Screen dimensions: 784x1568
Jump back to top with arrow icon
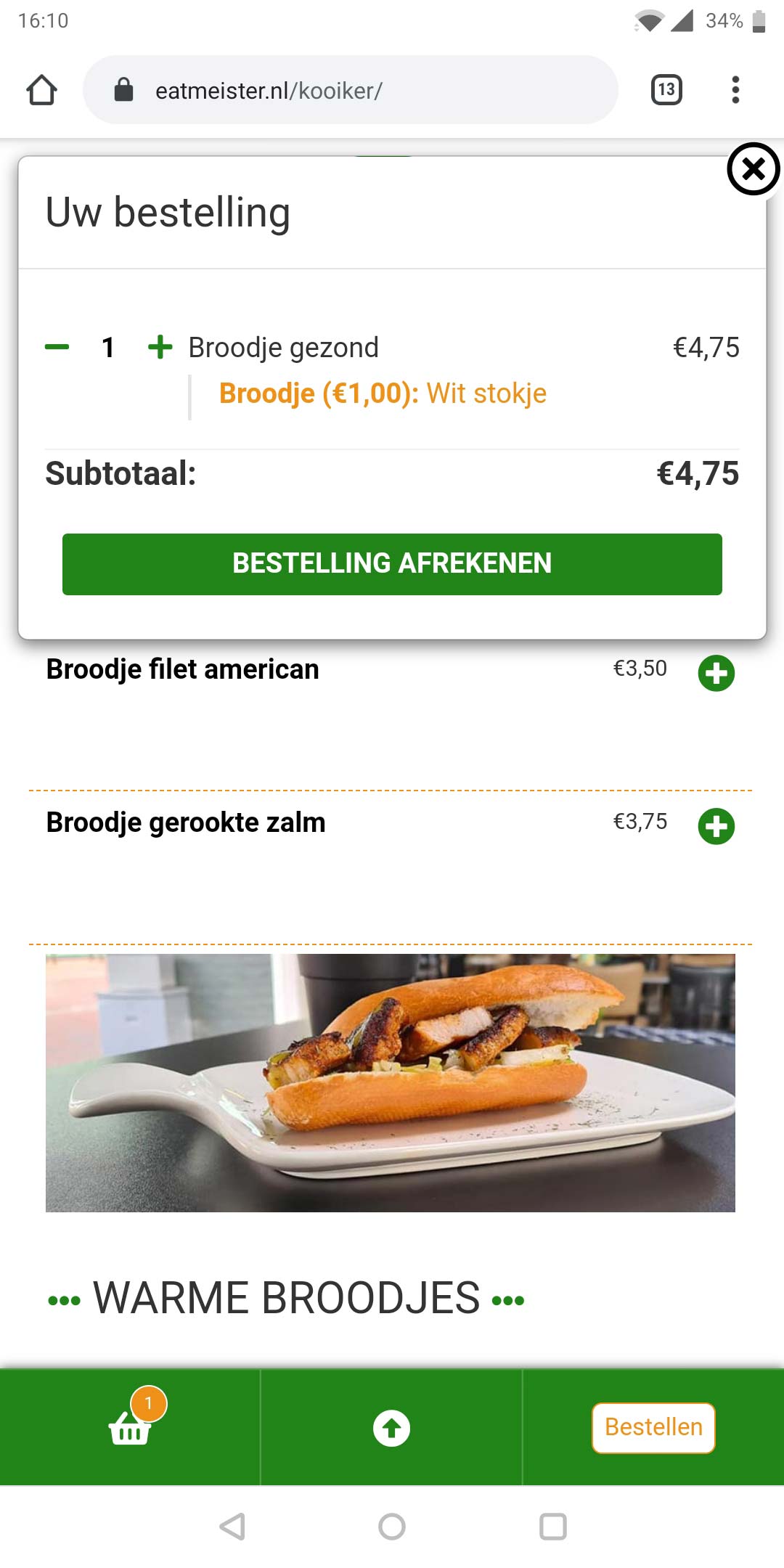391,1428
